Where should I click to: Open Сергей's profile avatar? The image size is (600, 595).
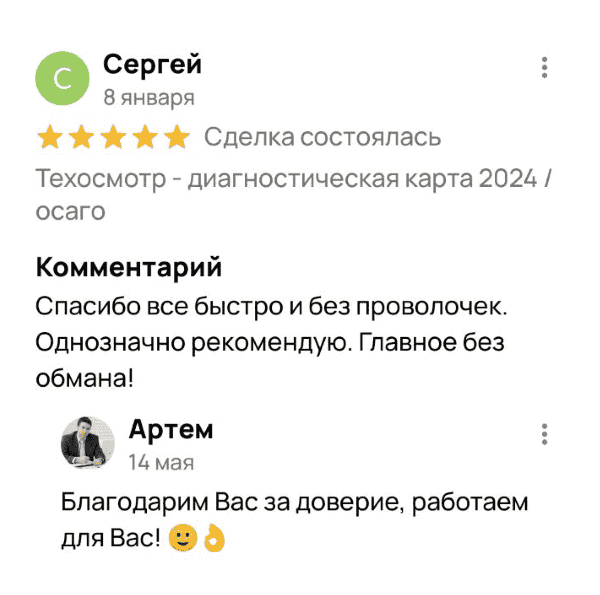[62, 80]
